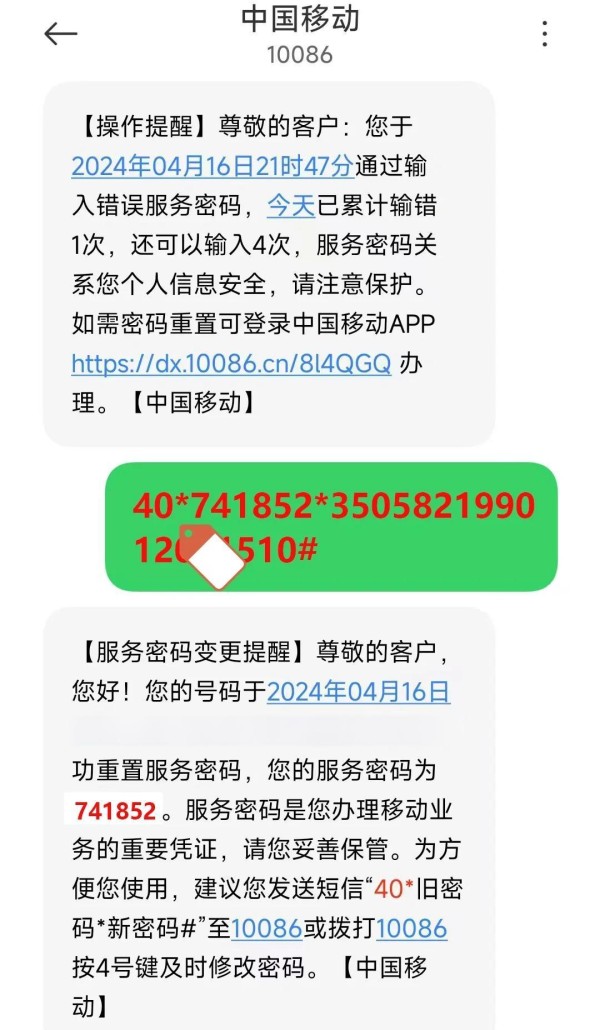Tap the 10086 link after 至
The width and height of the screenshot is (600, 1030).
click(x=266, y=928)
